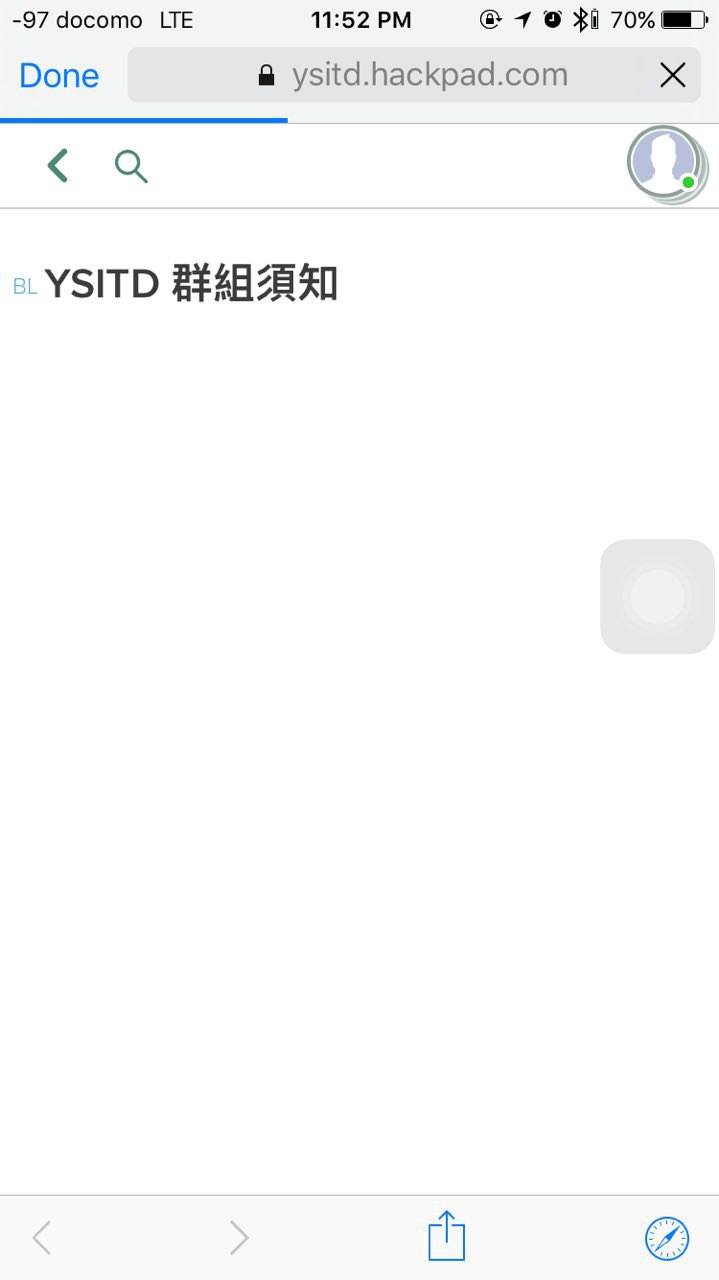
Task: Go back using the green arrow
Action: [x=58, y=166]
